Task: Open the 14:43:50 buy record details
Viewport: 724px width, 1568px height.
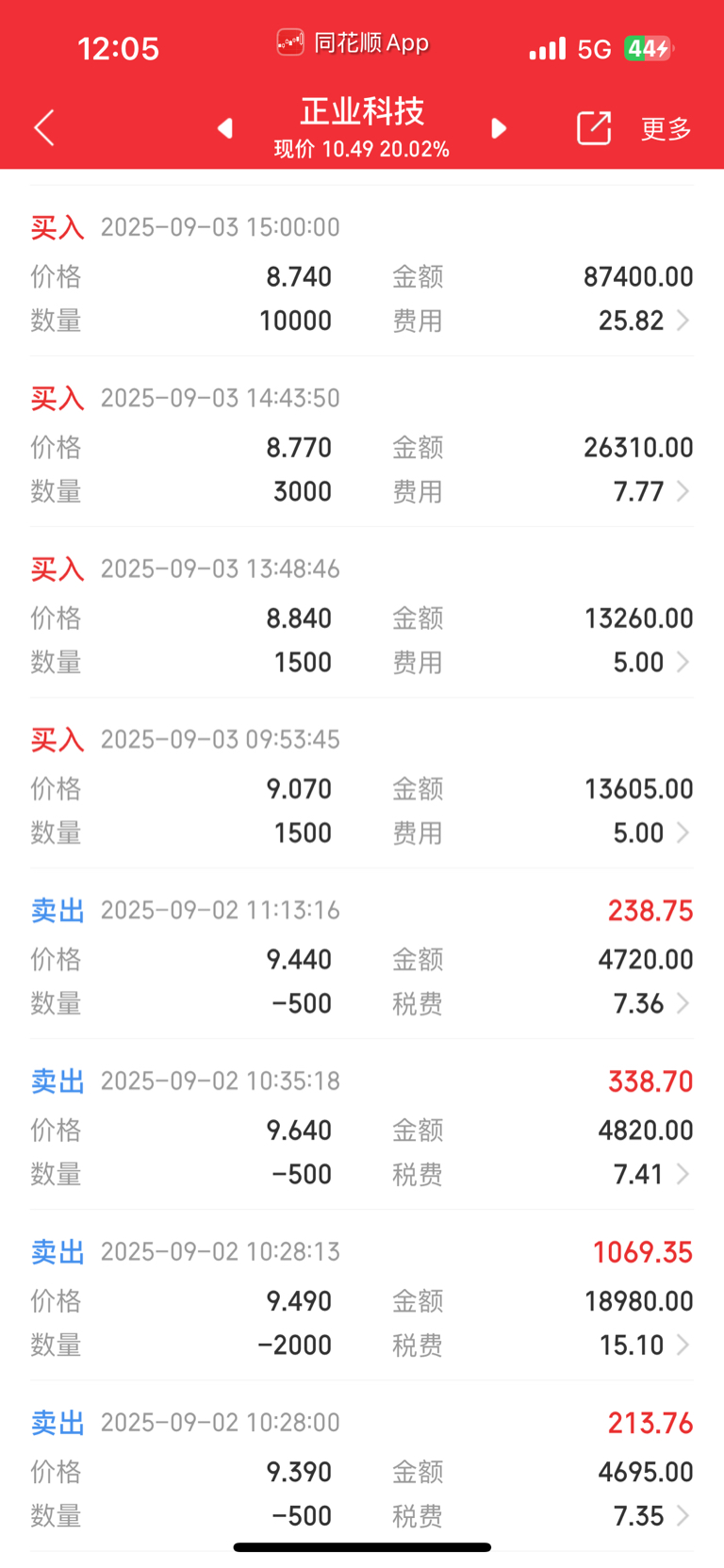Action: (x=362, y=442)
